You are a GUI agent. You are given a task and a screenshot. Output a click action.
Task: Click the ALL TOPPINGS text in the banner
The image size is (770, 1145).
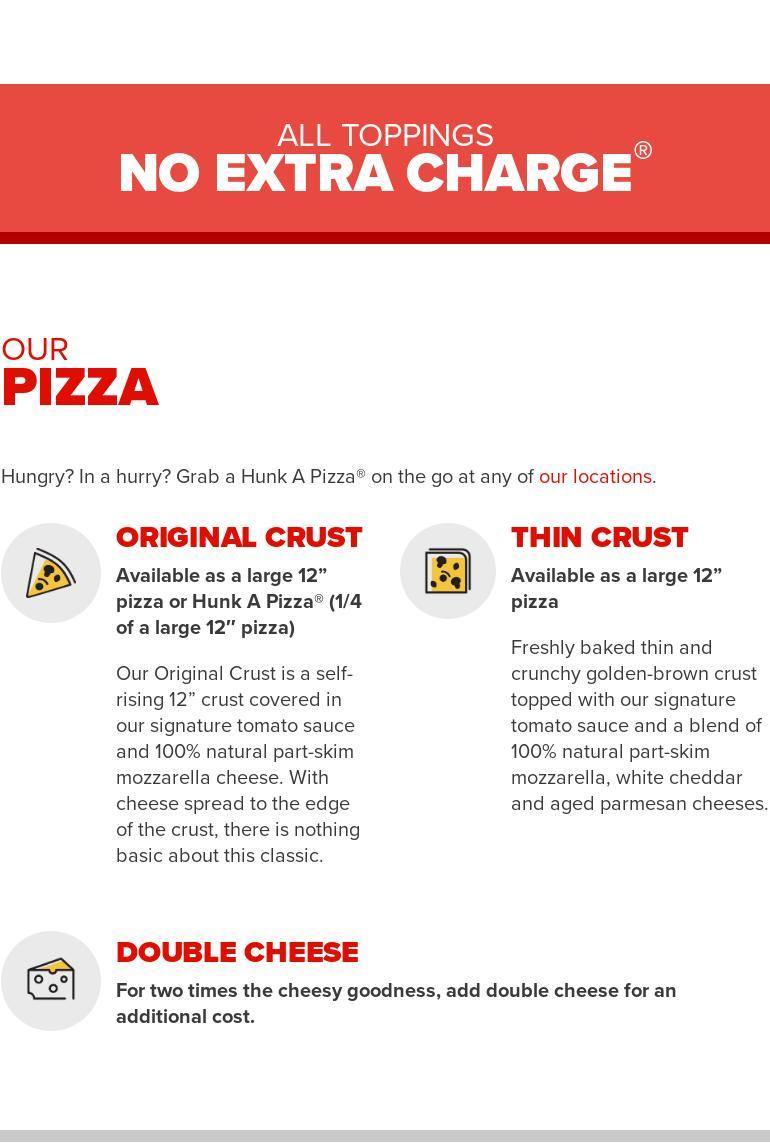(x=385, y=136)
